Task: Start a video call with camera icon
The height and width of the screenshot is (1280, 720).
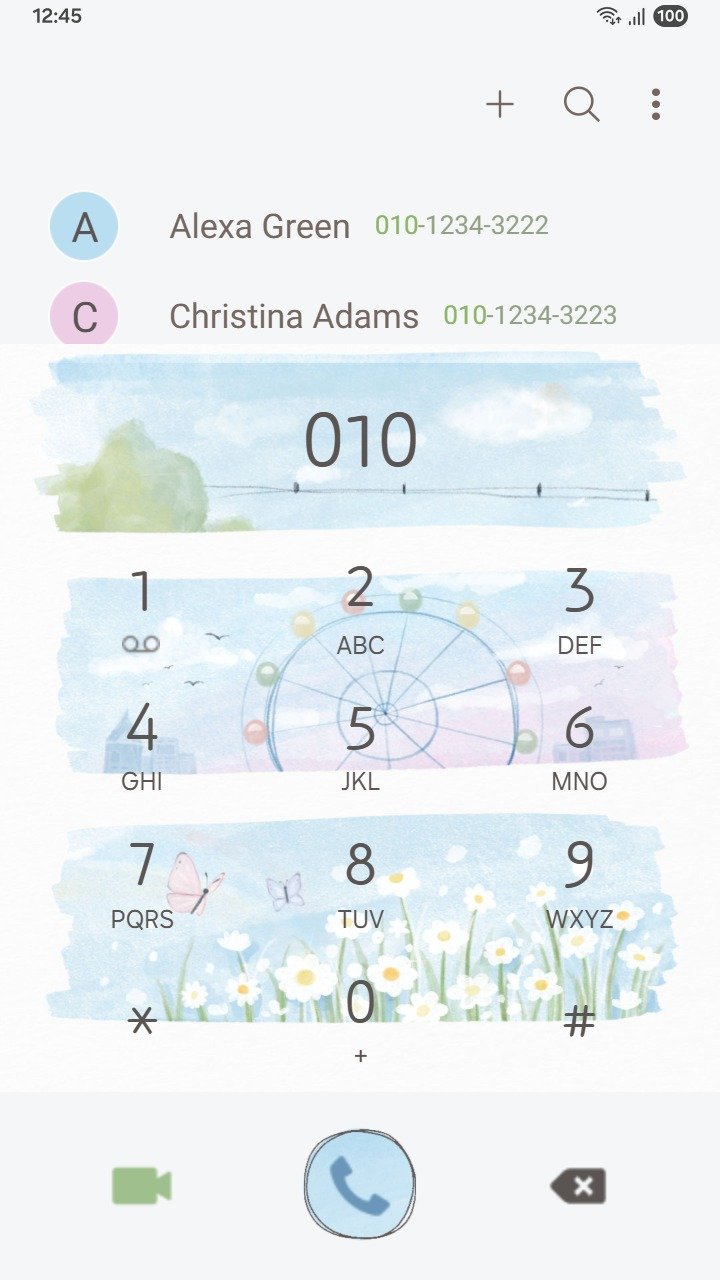Action: pyautogui.click(x=142, y=1186)
